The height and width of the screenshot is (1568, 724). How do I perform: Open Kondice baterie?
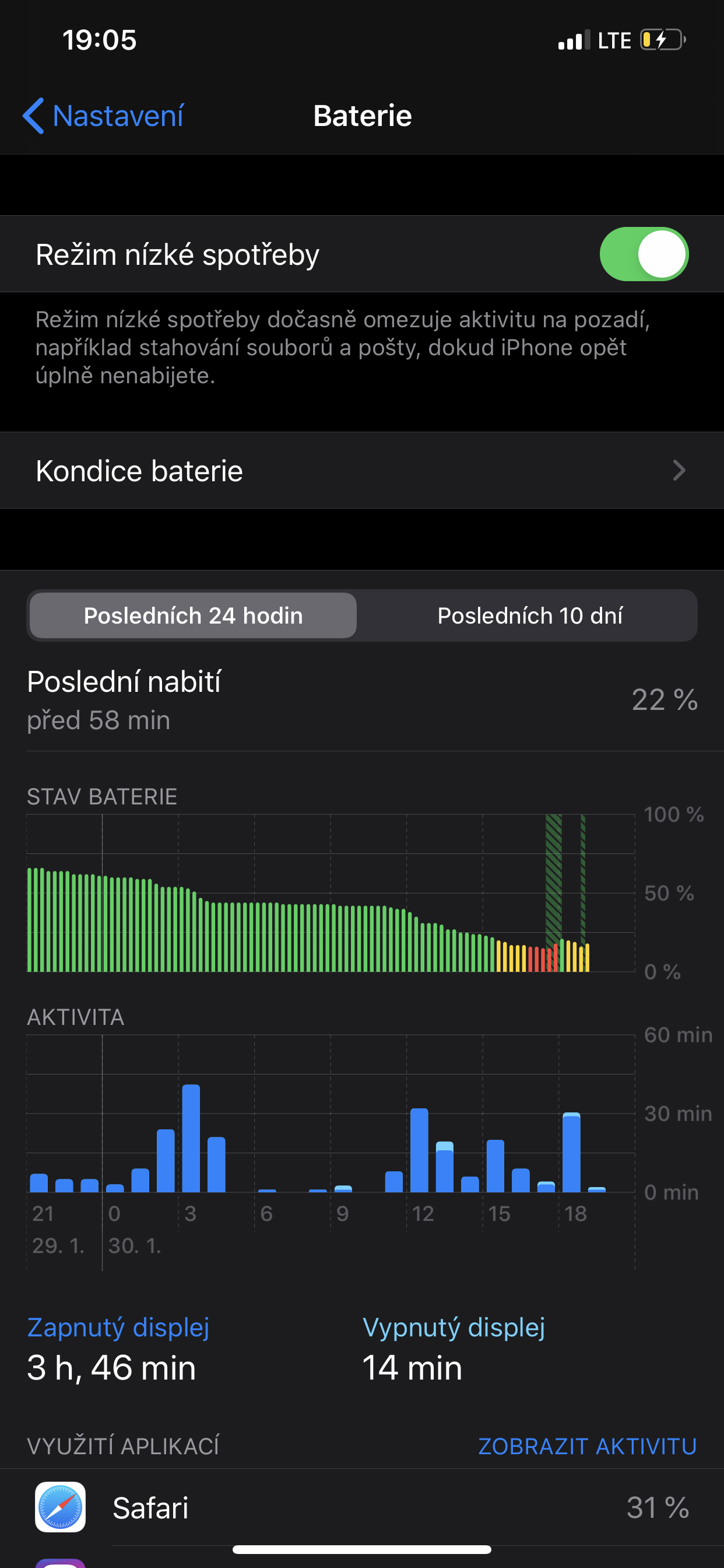click(362, 471)
